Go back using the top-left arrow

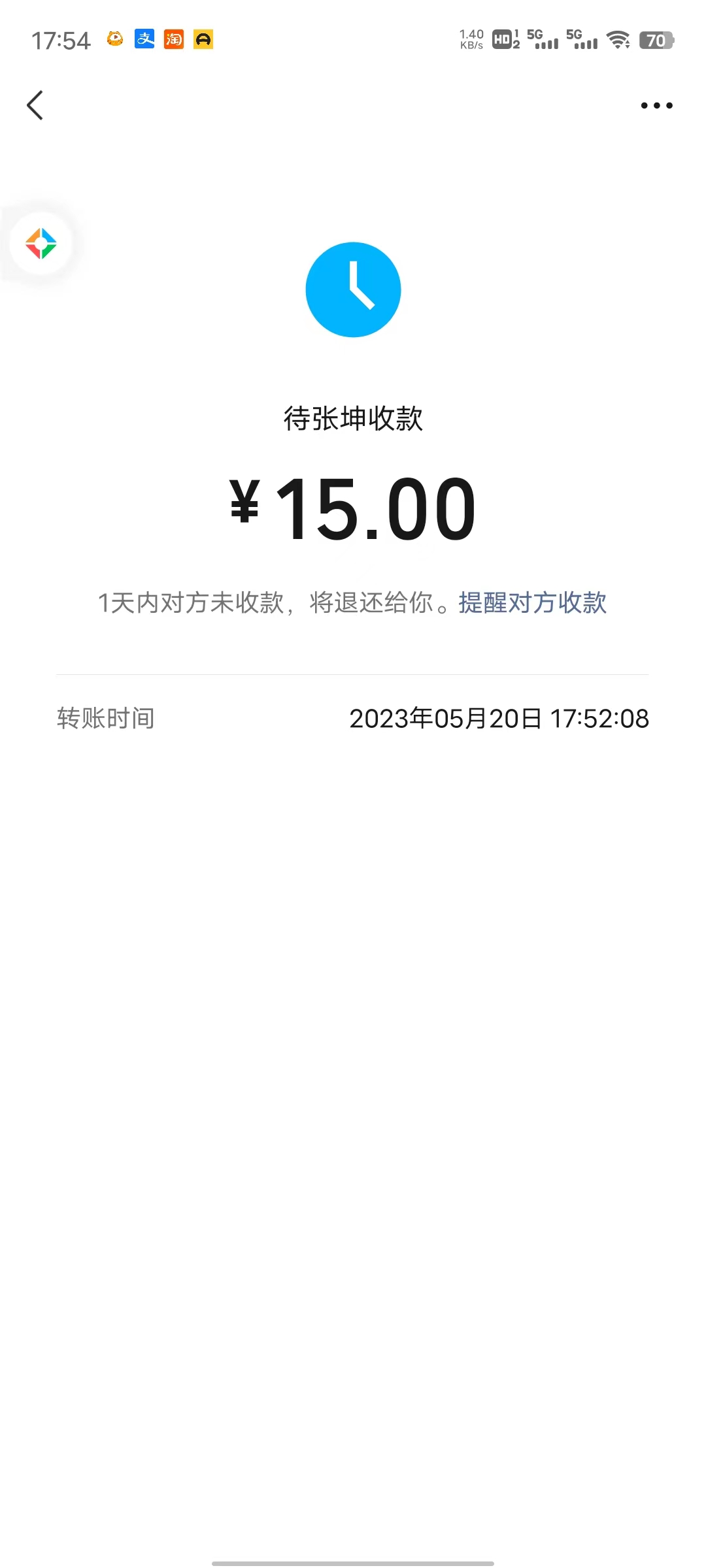35,105
